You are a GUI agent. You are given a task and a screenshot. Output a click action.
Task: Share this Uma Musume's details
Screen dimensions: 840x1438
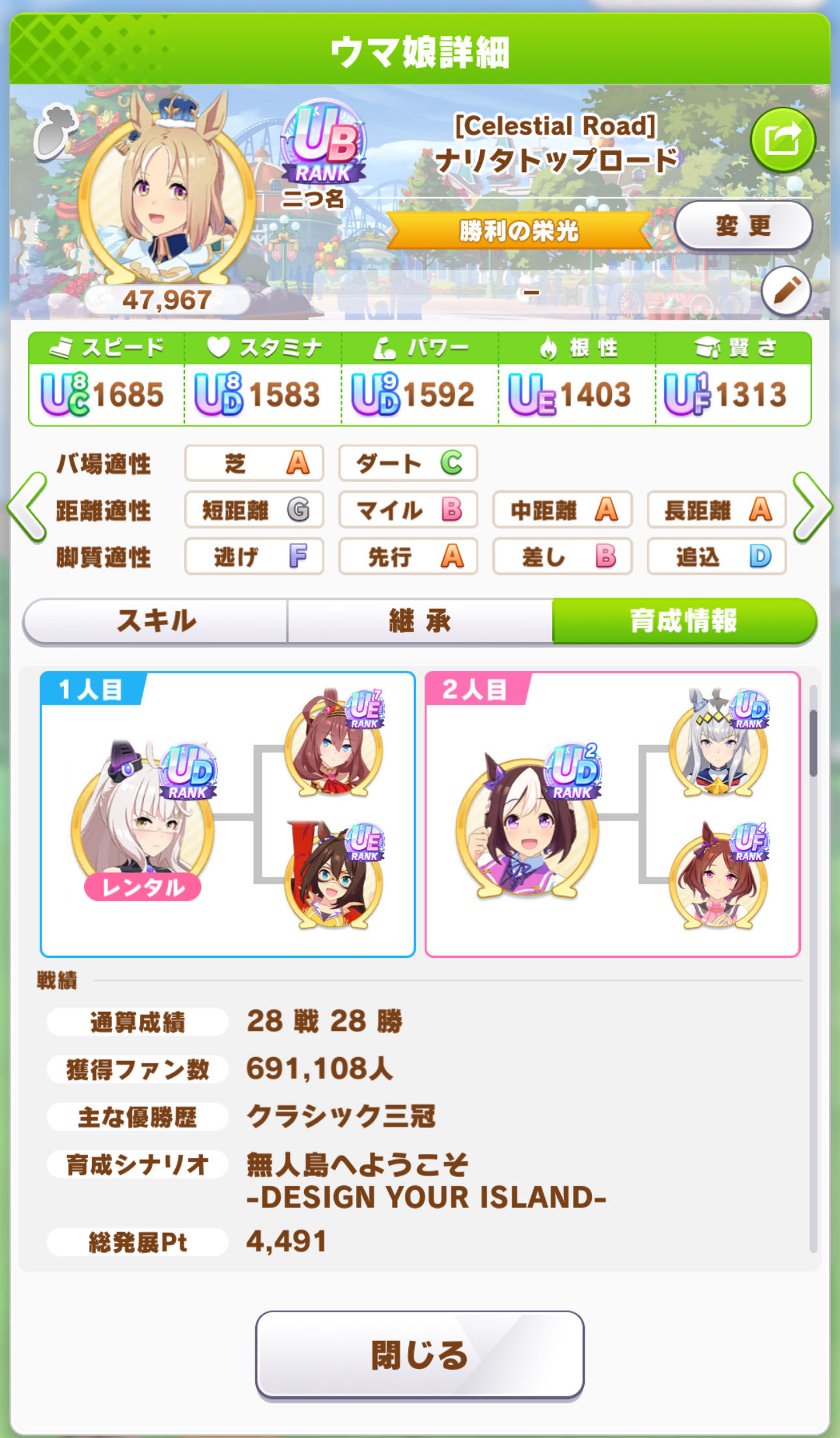782,140
